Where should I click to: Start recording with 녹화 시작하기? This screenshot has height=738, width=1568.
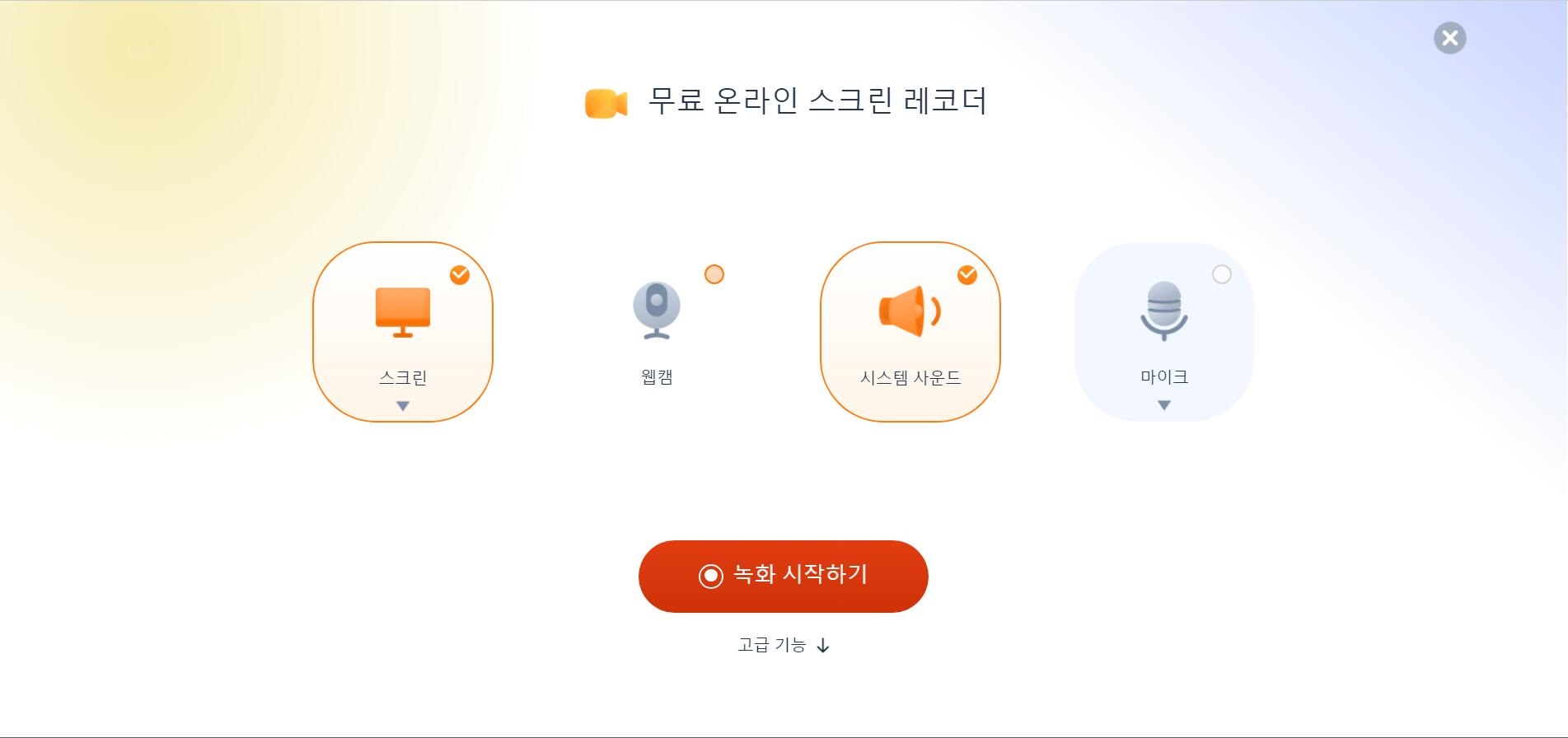click(x=783, y=576)
